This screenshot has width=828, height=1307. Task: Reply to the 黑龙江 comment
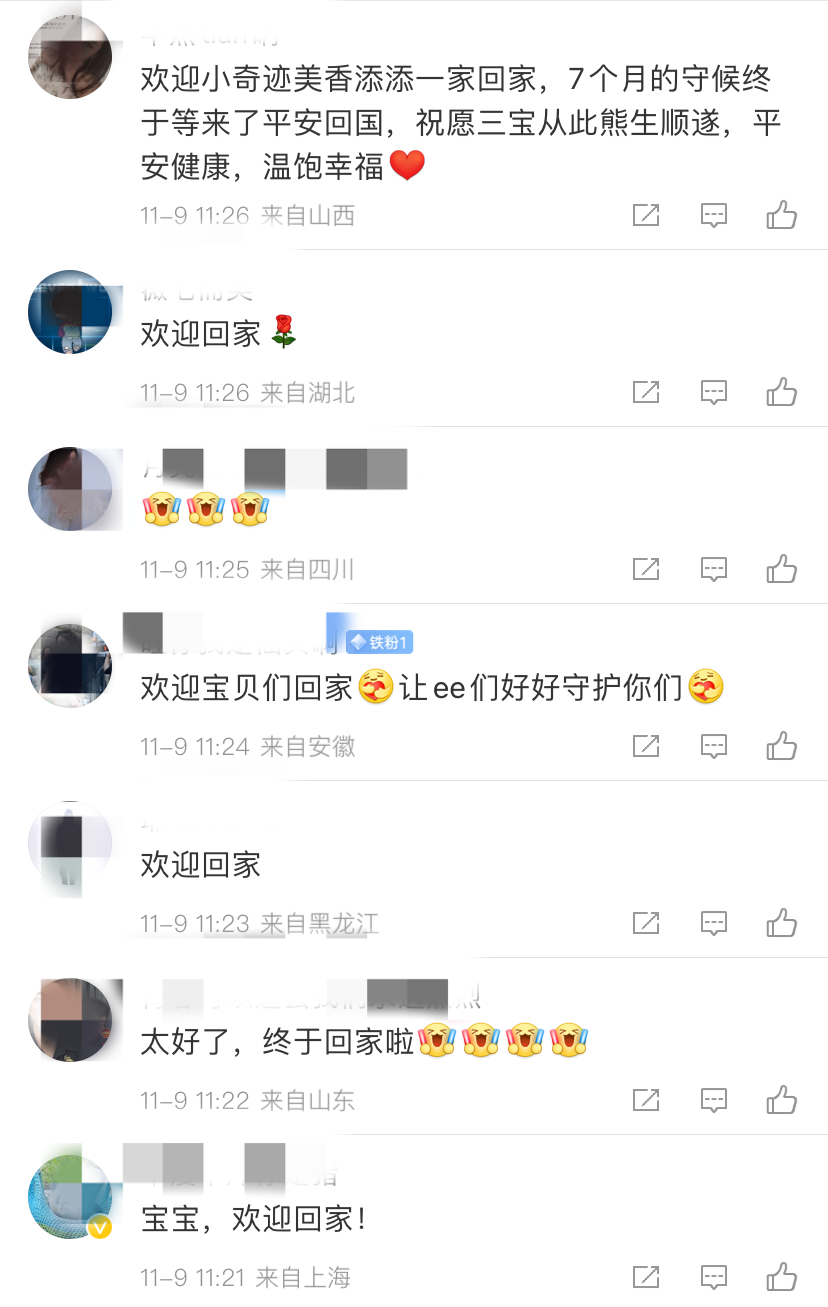click(713, 923)
